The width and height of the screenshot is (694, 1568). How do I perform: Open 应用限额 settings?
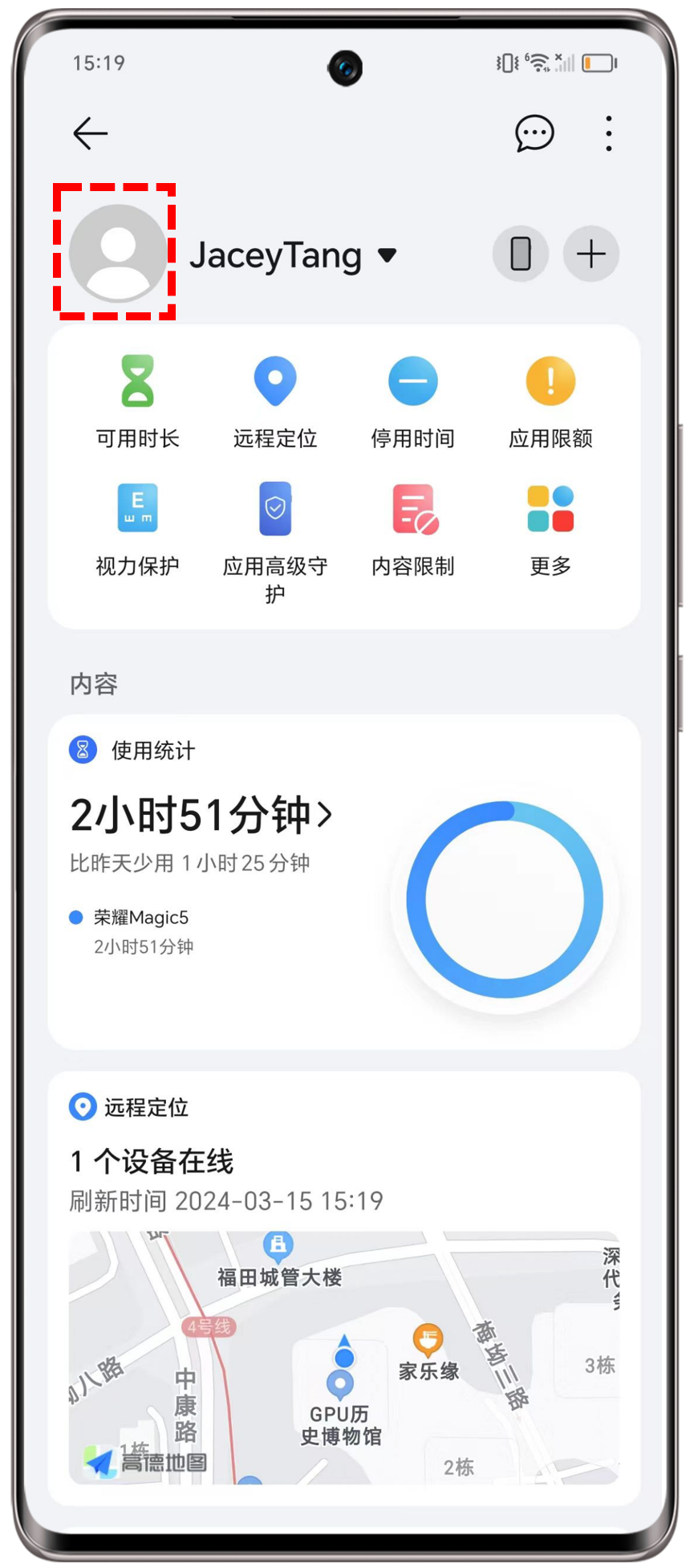(550, 401)
